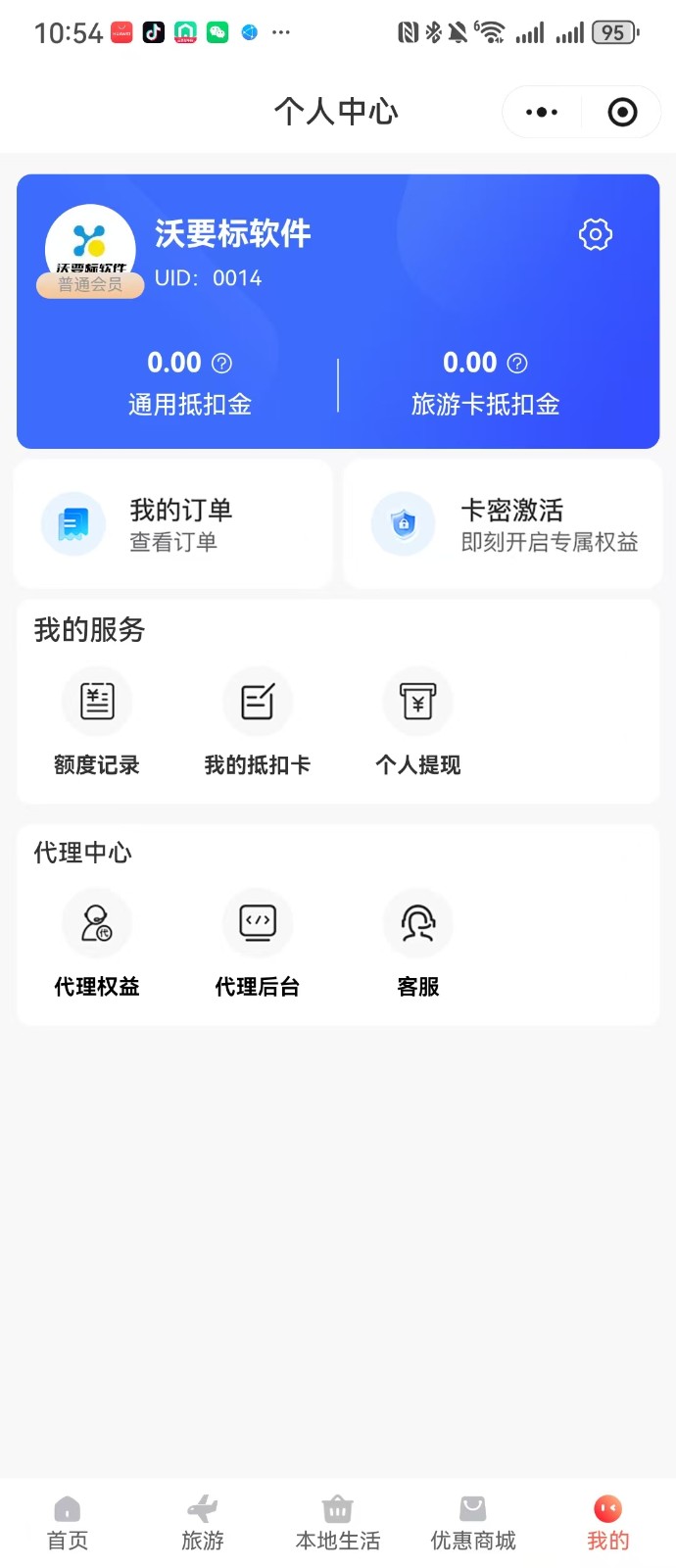The width and height of the screenshot is (676, 1568).
Task: Select the 我的 tab
Action: (x=607, y=1523)
